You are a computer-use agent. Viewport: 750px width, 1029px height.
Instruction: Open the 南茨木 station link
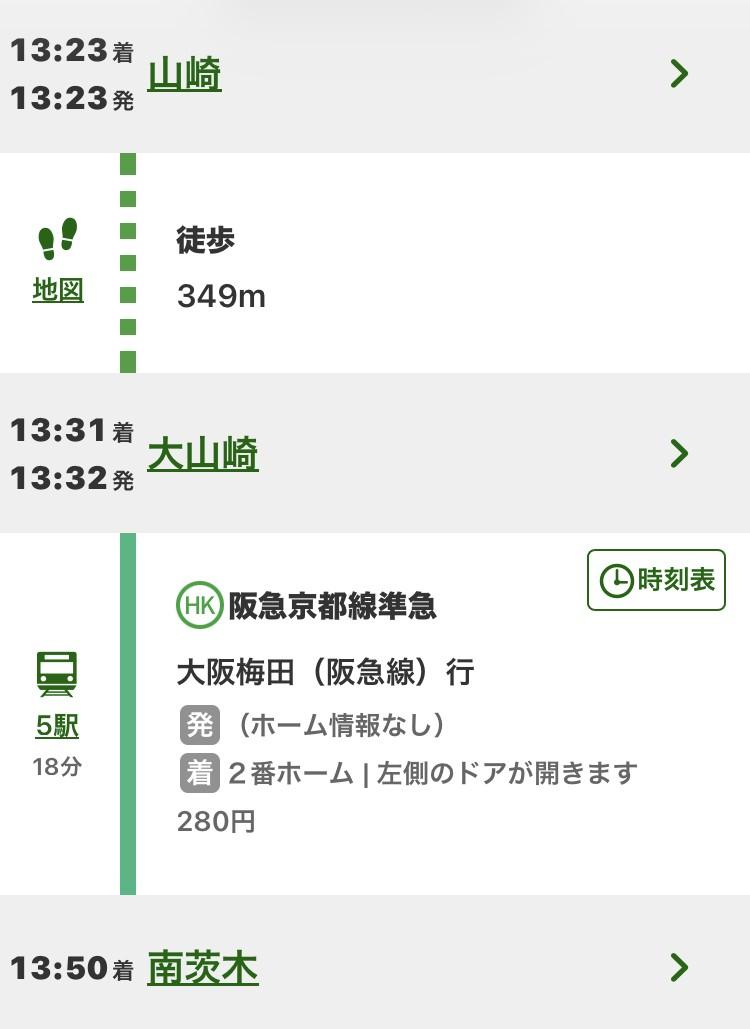pos(203,968)
